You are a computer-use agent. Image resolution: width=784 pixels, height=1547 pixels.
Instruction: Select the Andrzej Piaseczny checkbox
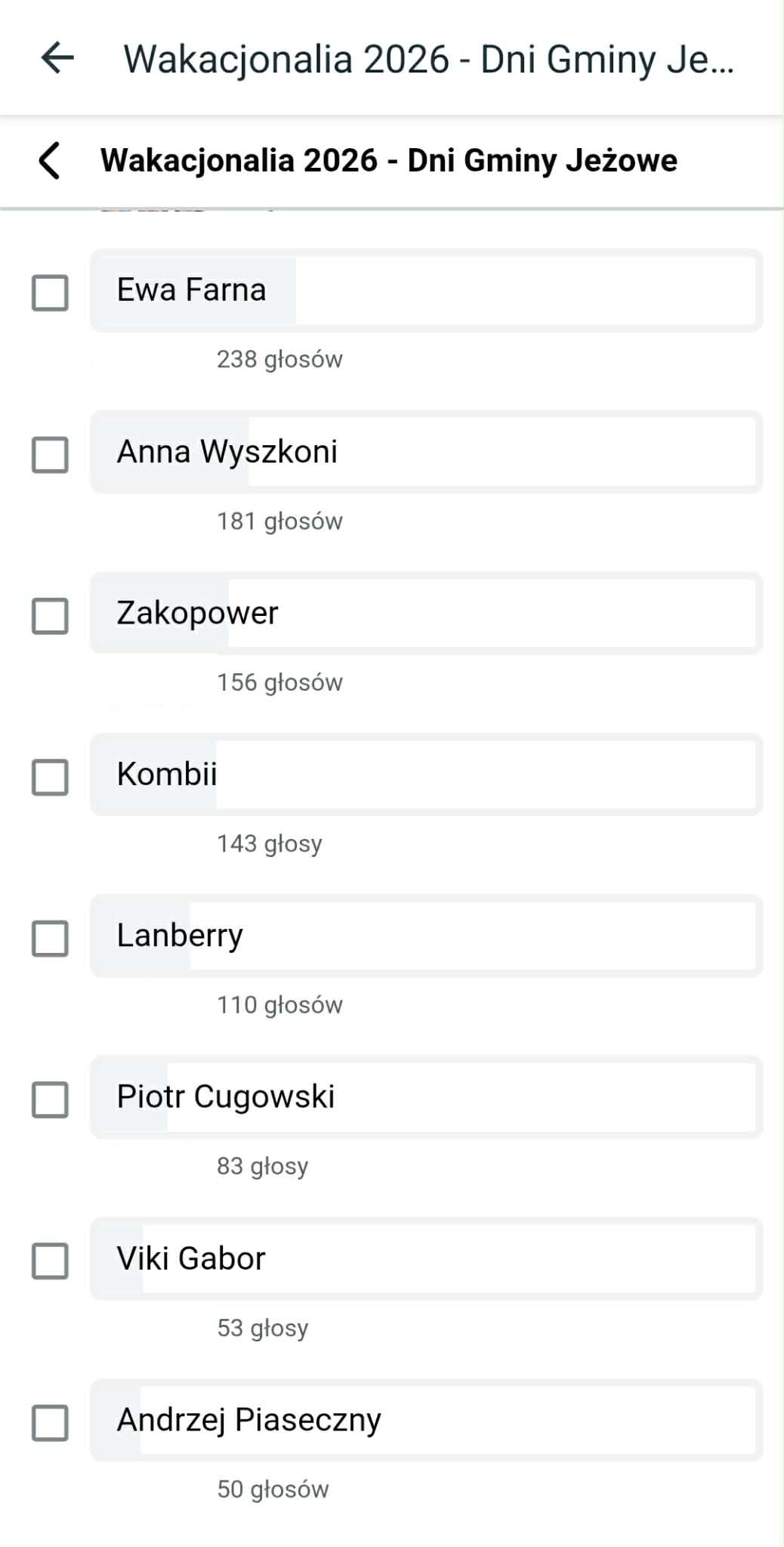click(50, 1422)
